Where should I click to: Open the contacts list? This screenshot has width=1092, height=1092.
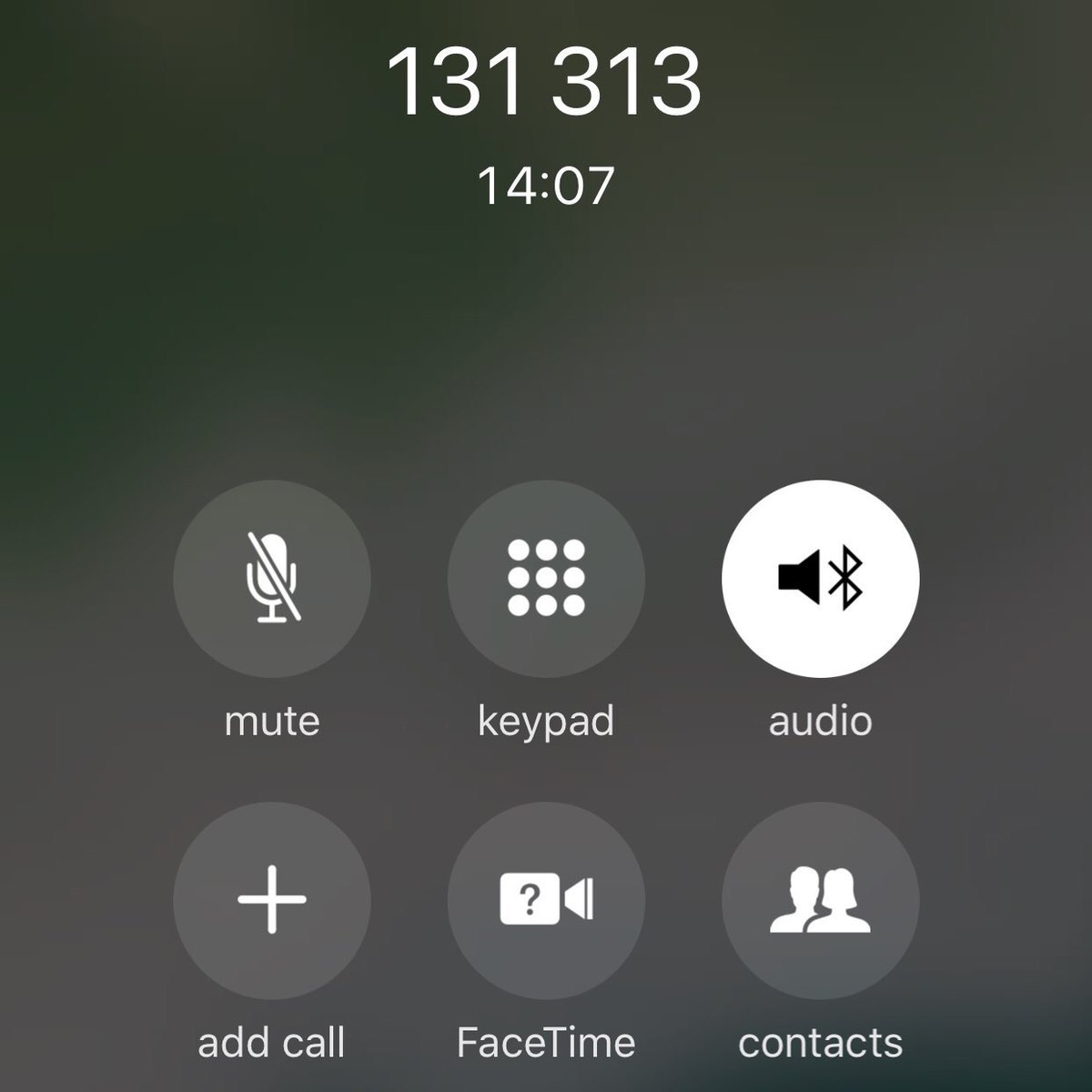[820, 900]
